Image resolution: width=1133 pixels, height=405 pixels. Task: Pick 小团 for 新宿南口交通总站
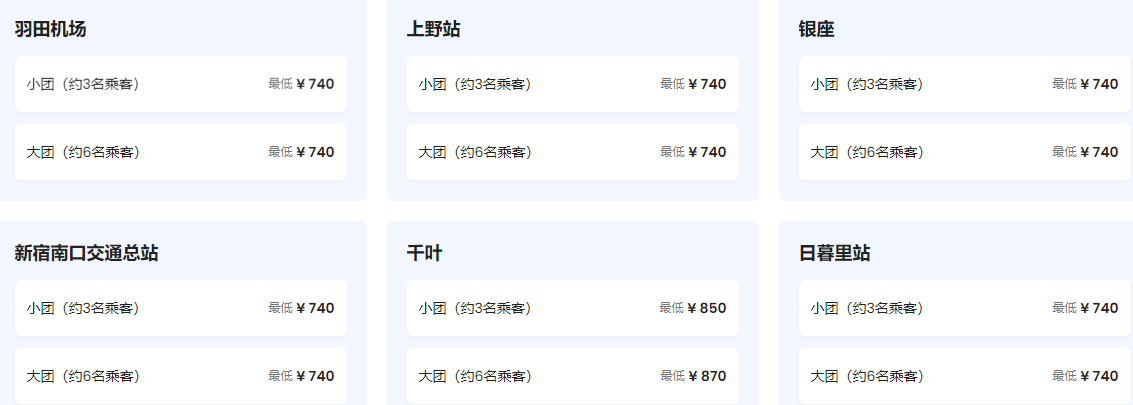click(181, 308)
